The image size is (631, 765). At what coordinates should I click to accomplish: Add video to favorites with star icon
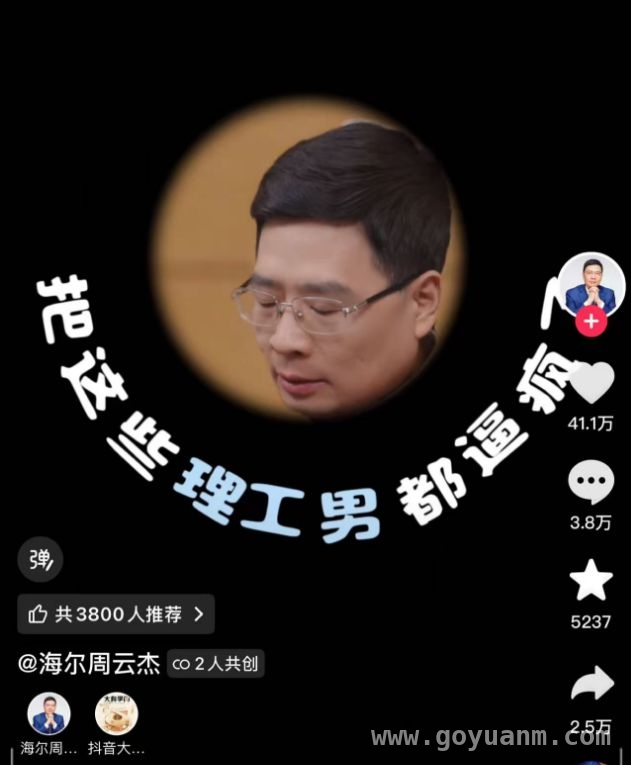coord(590,582)
